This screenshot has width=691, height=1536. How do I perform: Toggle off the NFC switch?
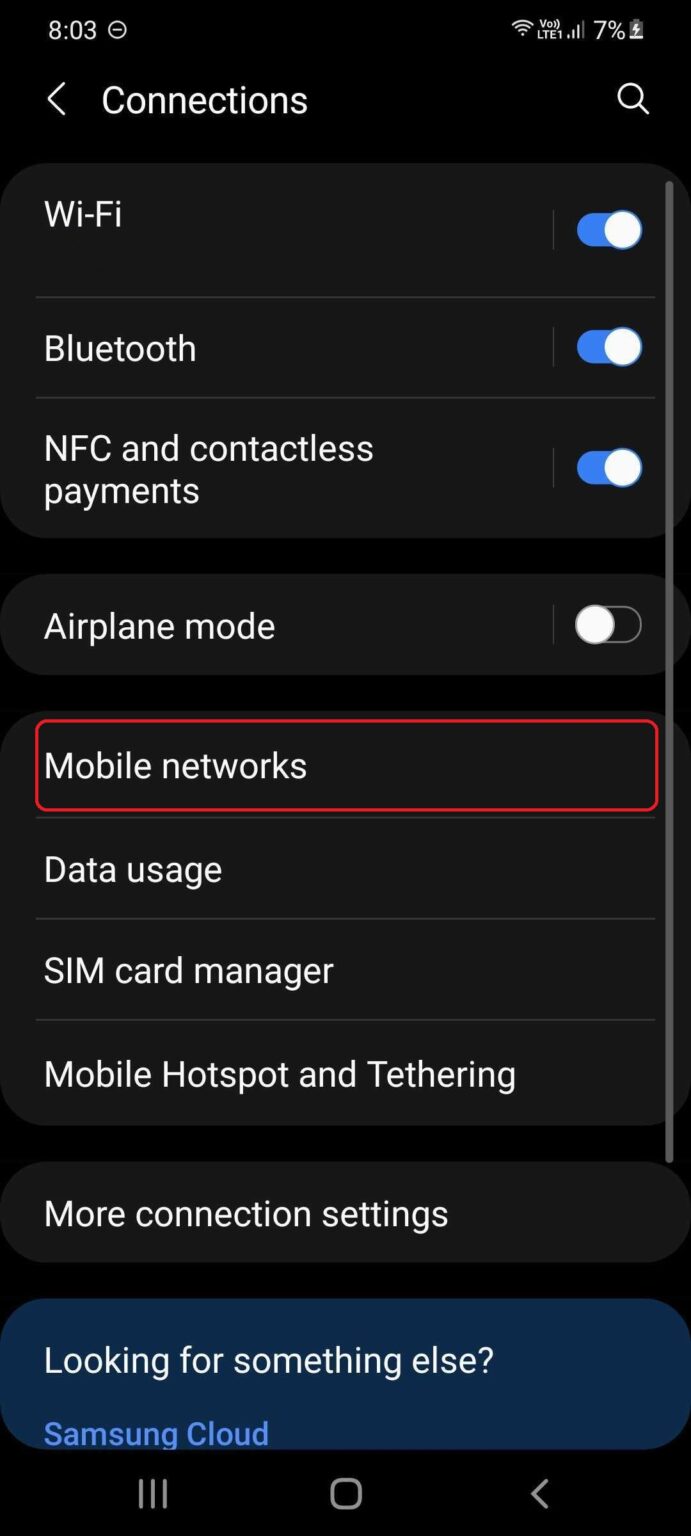(x=608, y=468)
